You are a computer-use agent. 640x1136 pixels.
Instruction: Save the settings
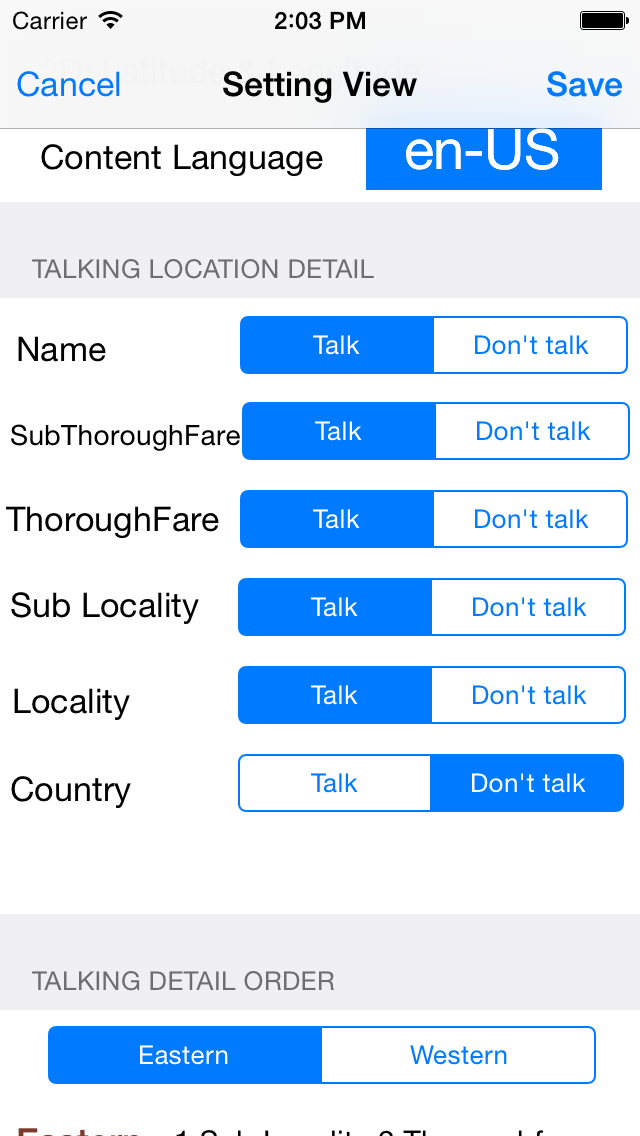tap(584, 85)
